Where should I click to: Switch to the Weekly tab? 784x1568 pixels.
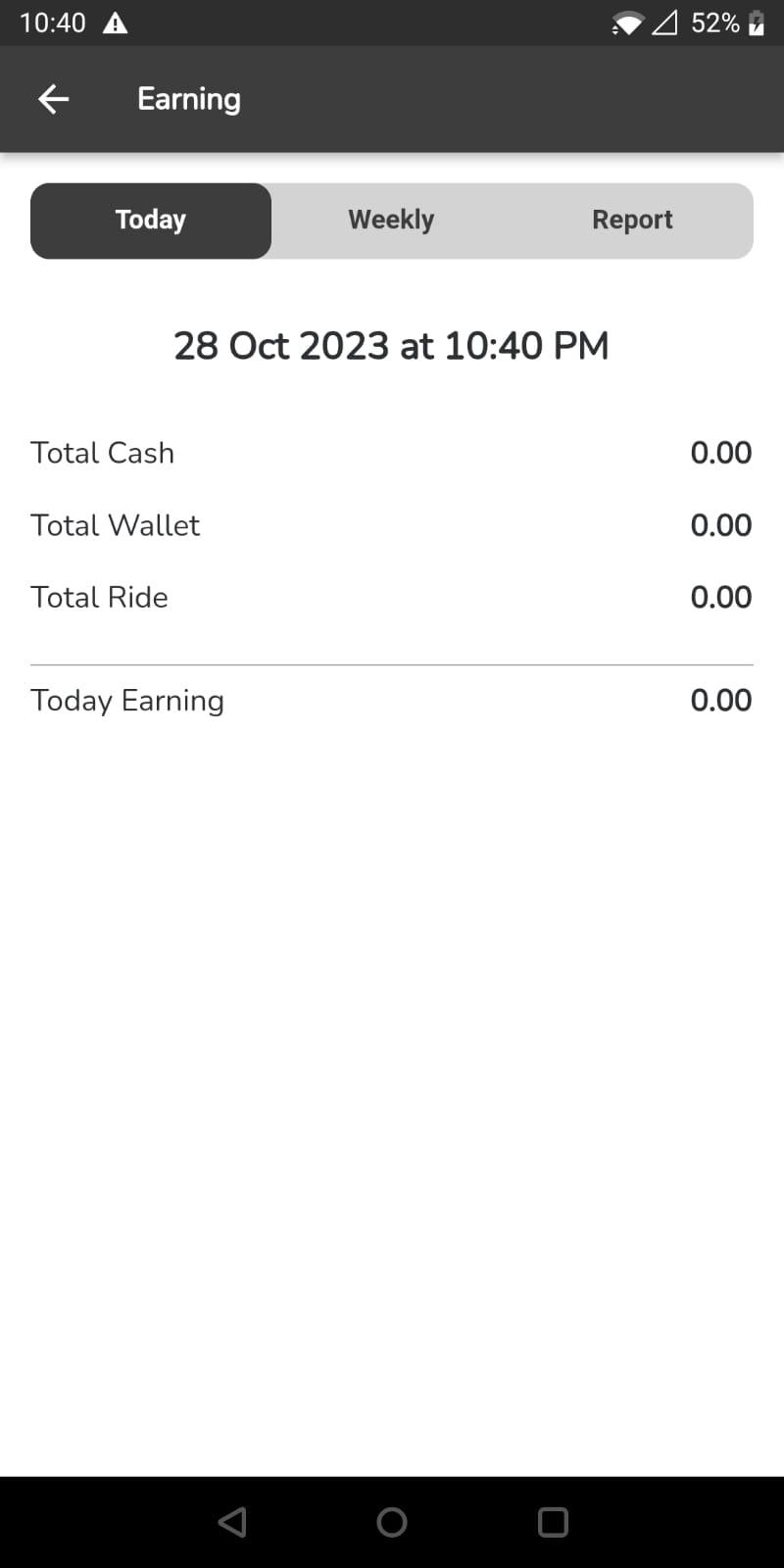(391, 220)
